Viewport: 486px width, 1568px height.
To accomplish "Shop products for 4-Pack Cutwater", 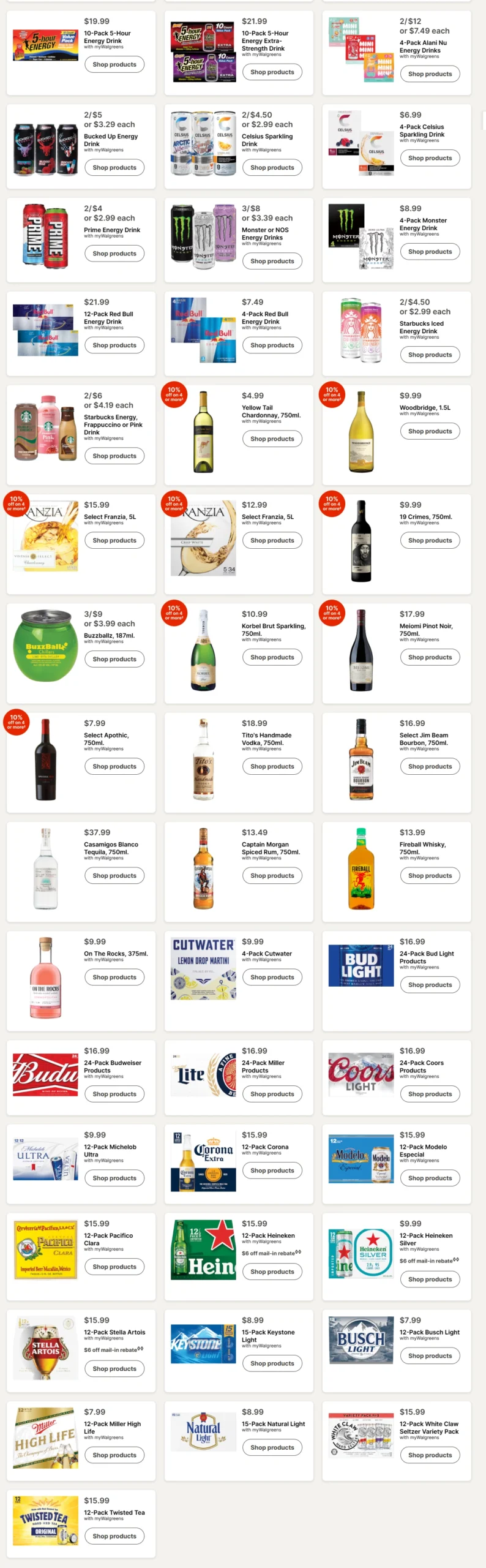I will pos(272,978).
